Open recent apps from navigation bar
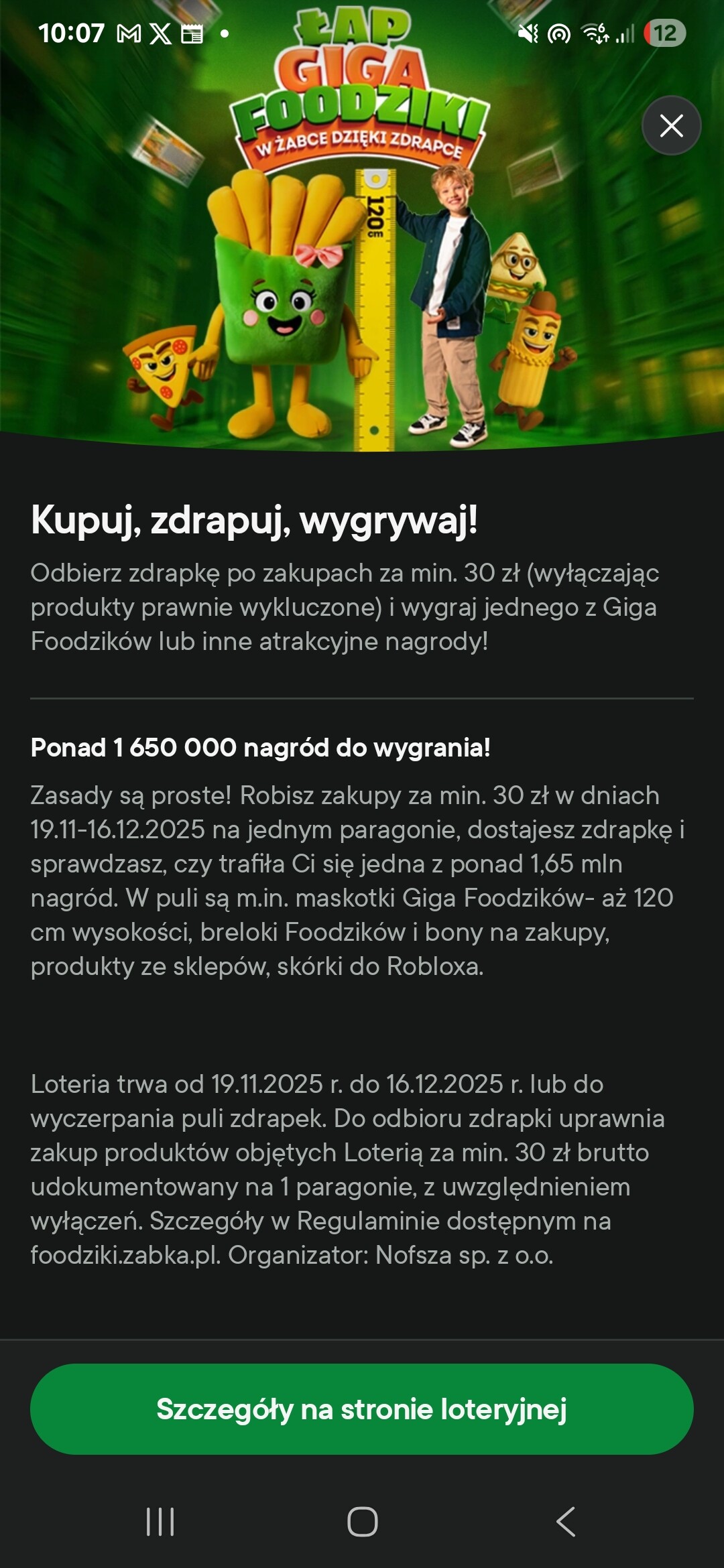The height and width of the screenshot is (1568, 724). click(x=160, y=1522)
